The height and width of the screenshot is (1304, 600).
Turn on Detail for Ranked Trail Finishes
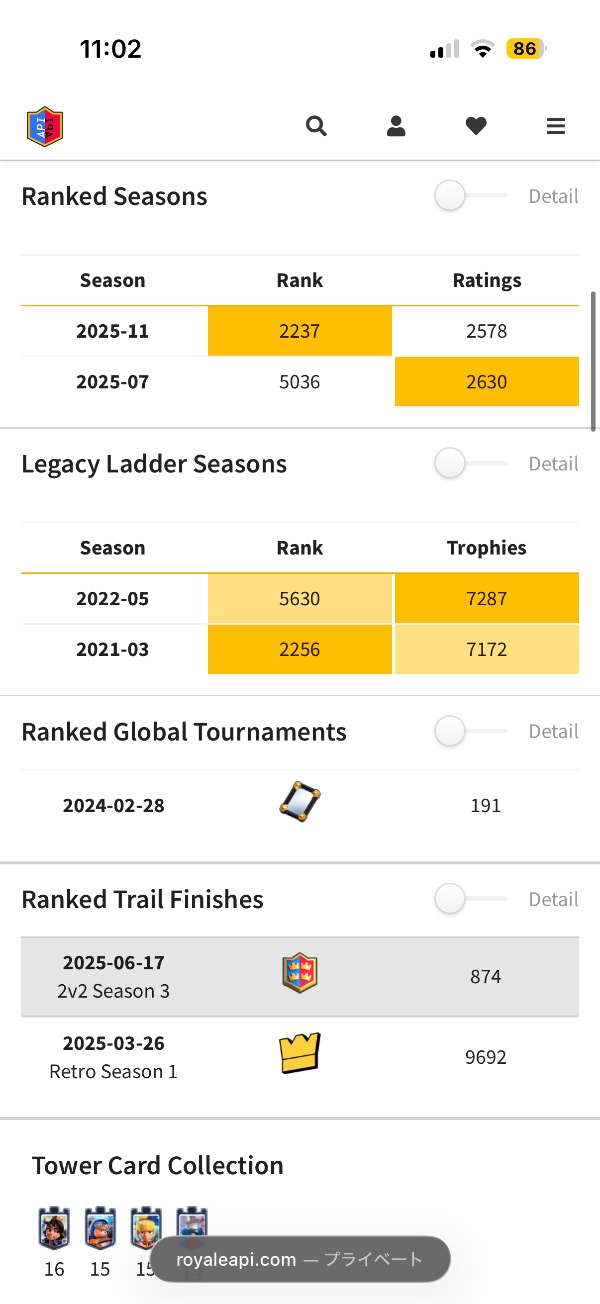click(470, 900)
